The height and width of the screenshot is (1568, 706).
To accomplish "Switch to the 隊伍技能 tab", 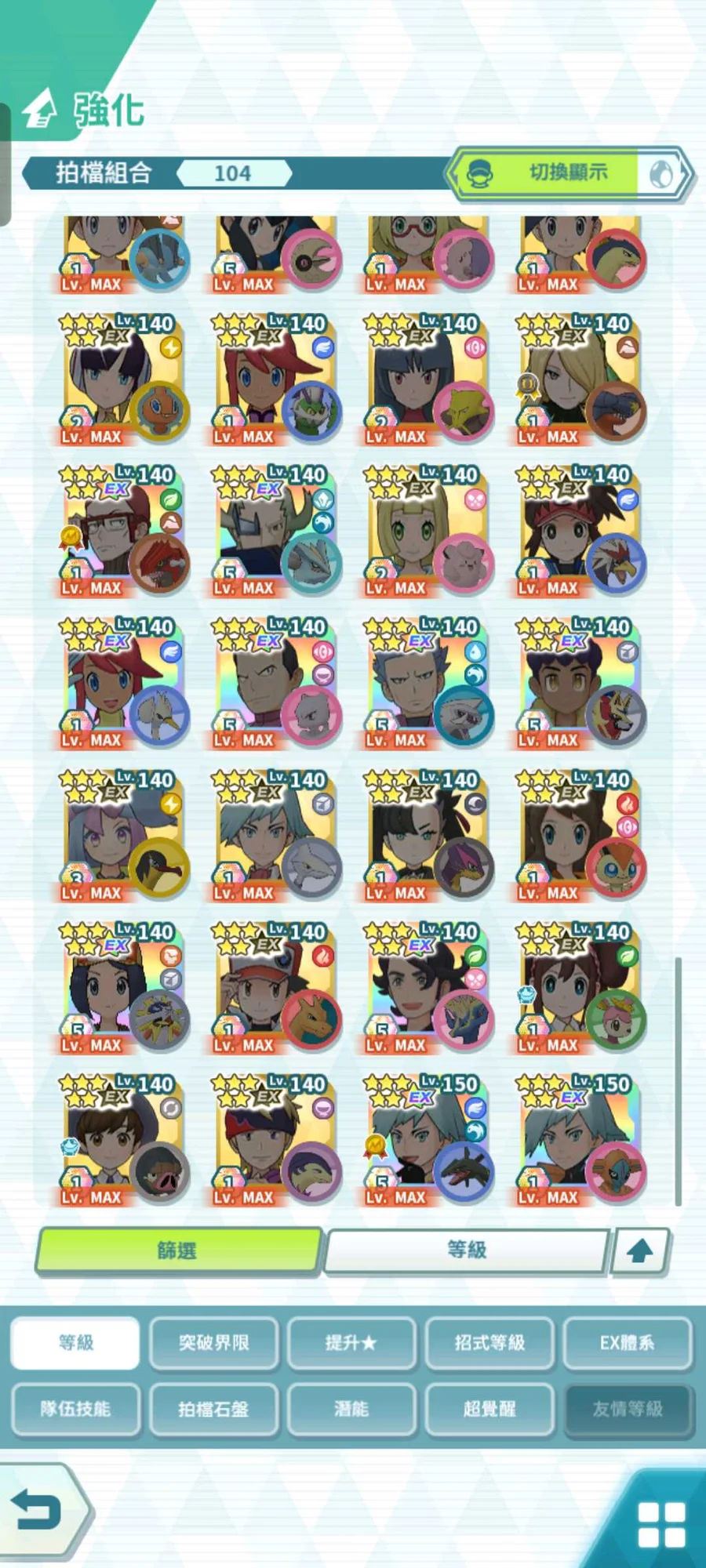I will pyautogui.click(x=75, y=1409).
